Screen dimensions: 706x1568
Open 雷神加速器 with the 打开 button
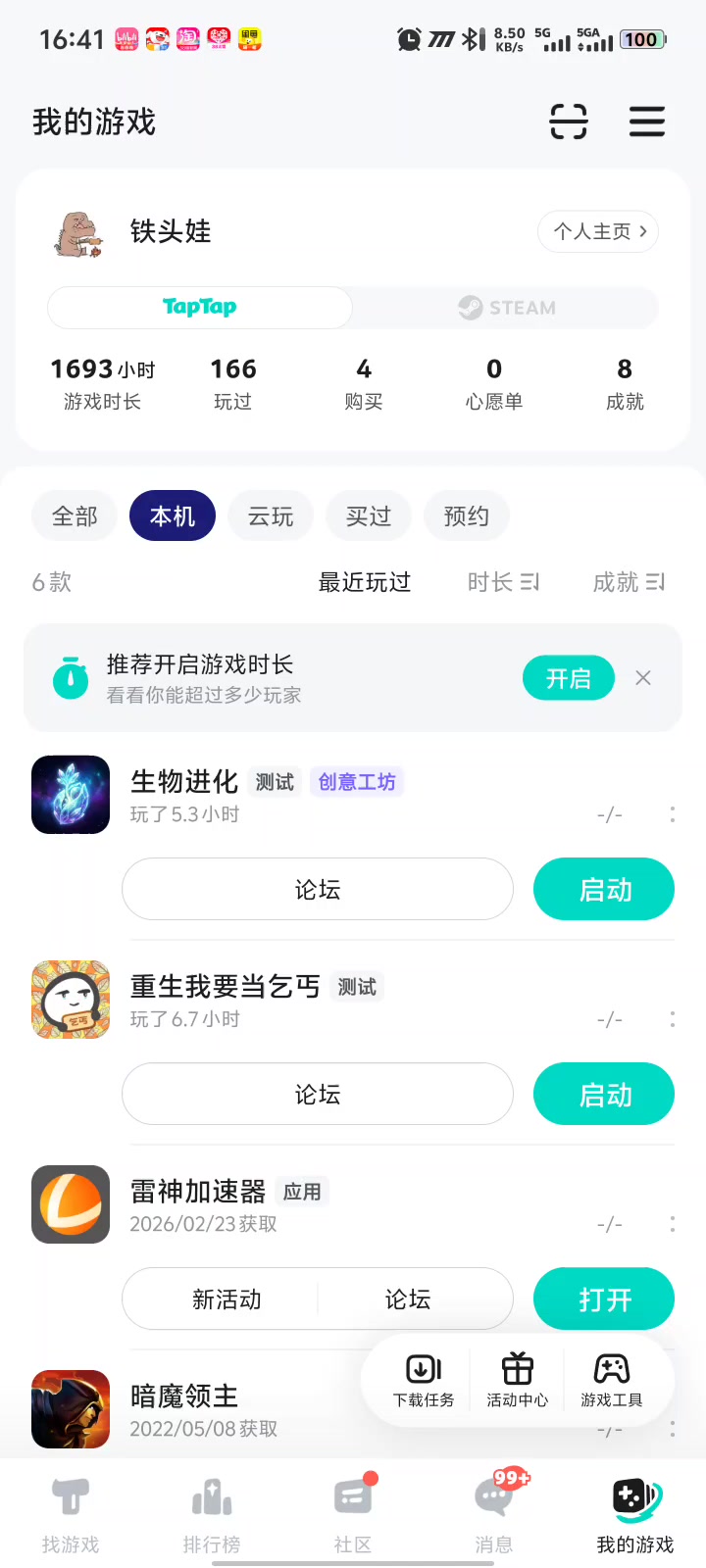pos(604,1298)
